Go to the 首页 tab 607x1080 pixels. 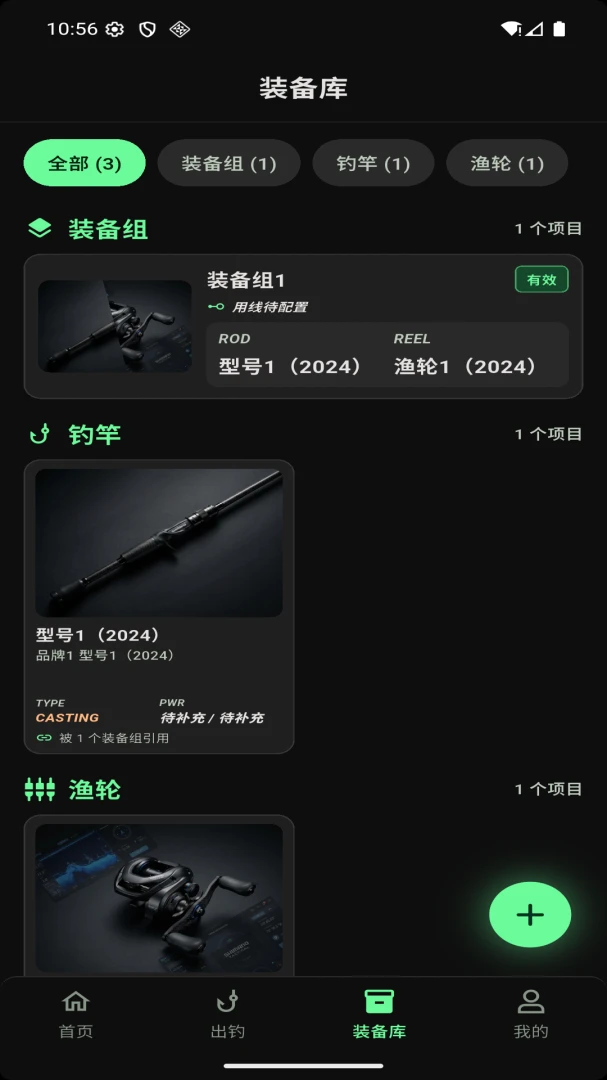[x=76, y=1015]
